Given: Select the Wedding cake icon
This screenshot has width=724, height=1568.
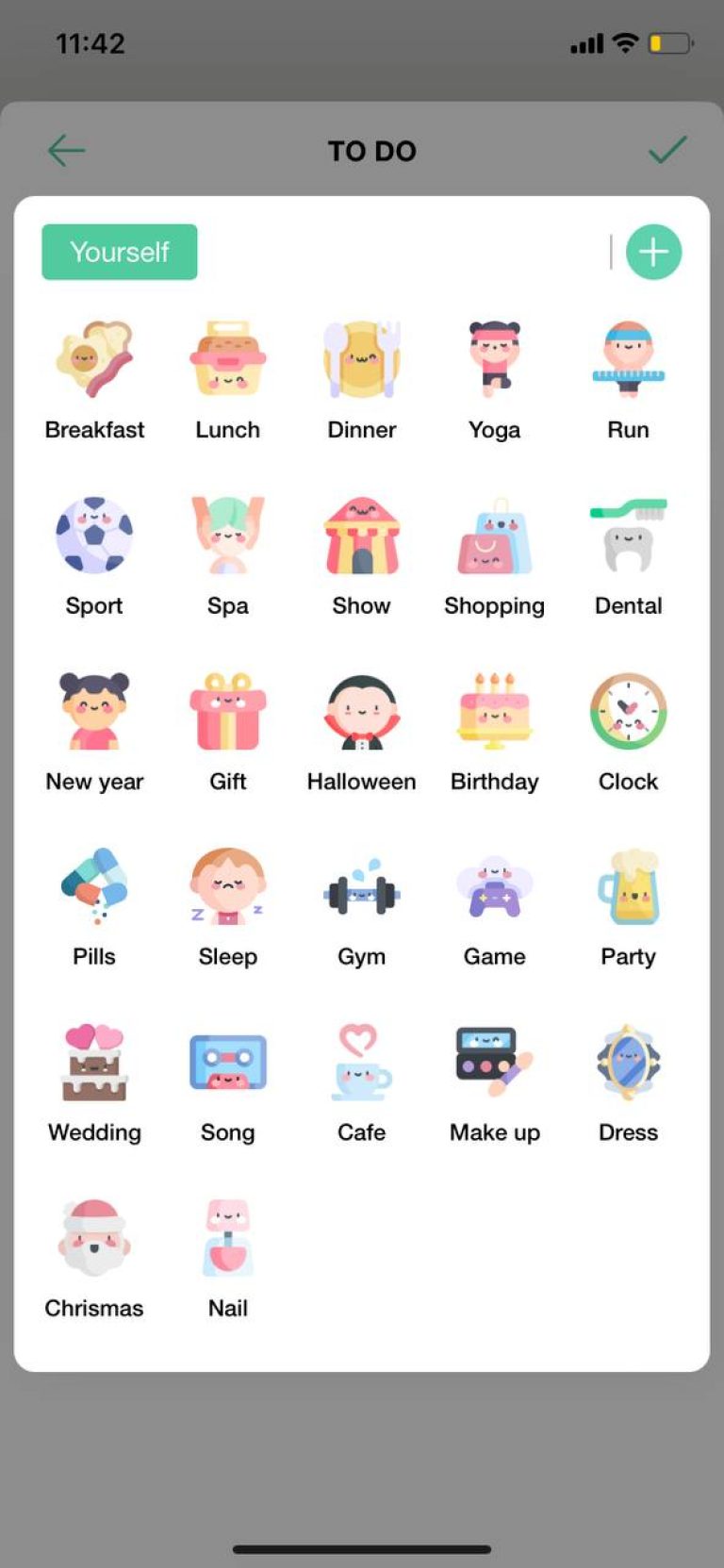Looking at the screenshot, I should 94,1062.
